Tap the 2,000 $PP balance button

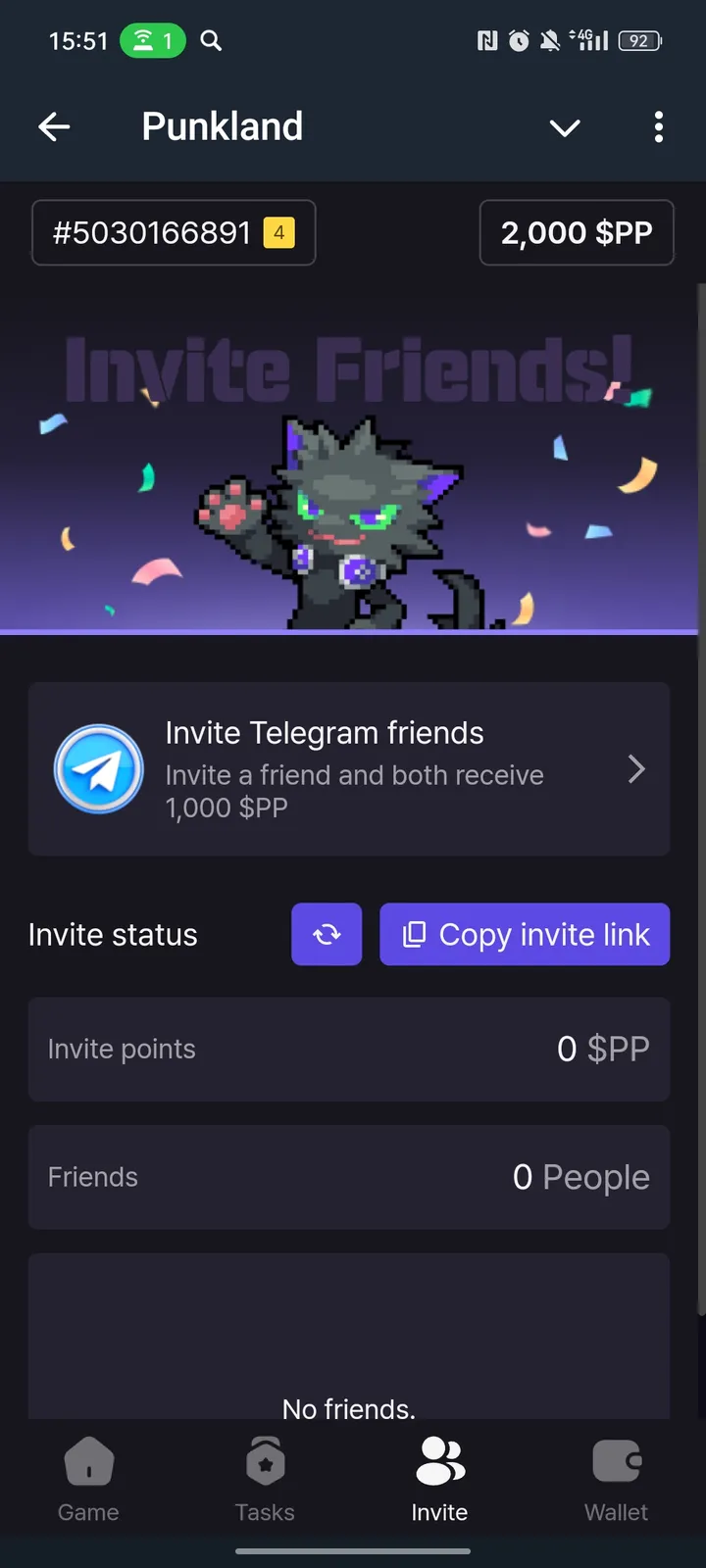click(577, 233)
